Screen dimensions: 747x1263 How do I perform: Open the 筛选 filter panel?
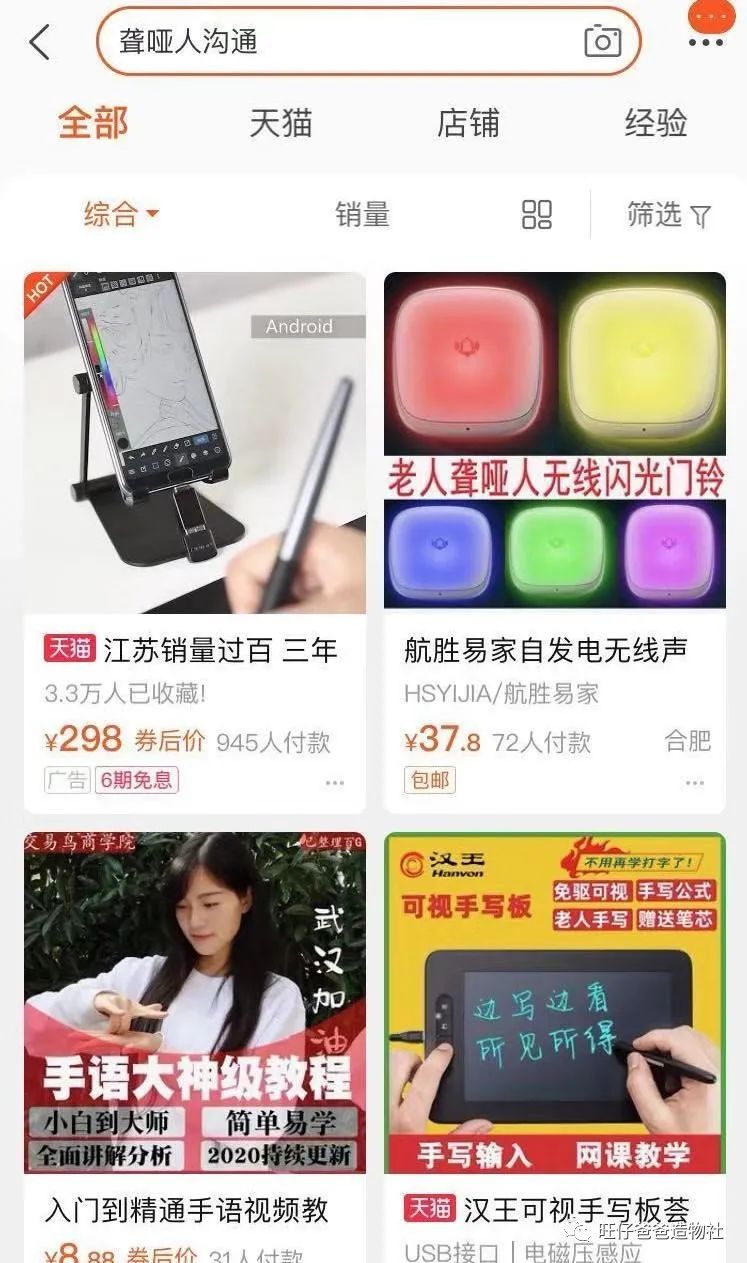tap(668, 214)
